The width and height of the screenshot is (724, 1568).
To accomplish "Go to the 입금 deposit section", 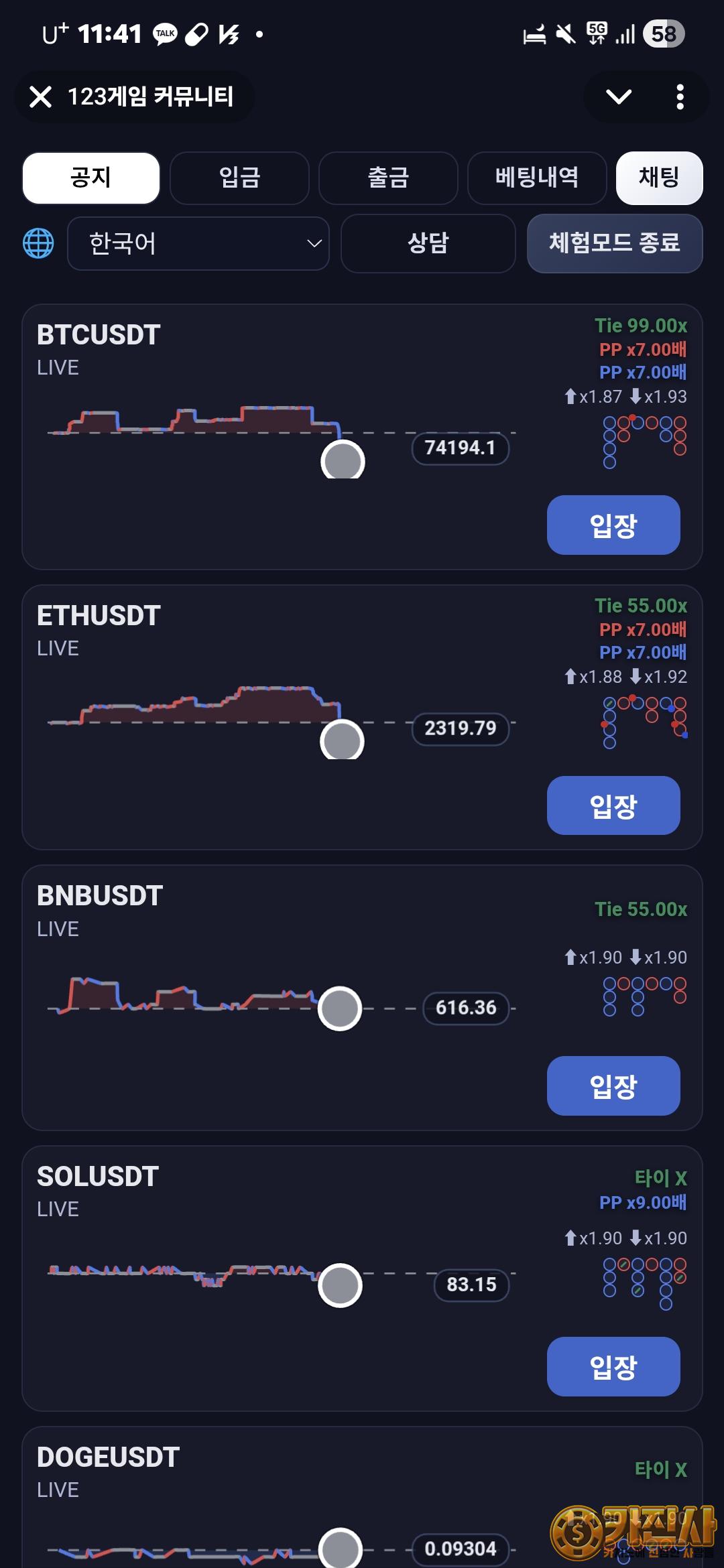I will pyautogui.click(x=239, y=178).
